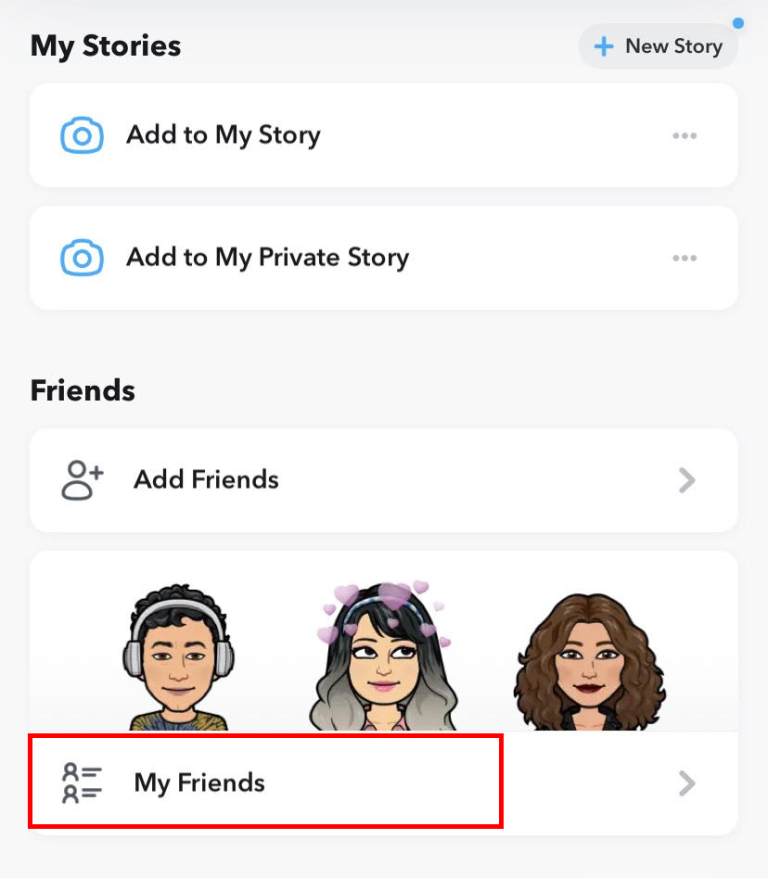Select the Bitmoji avatar with heart crown

(385, 650)
